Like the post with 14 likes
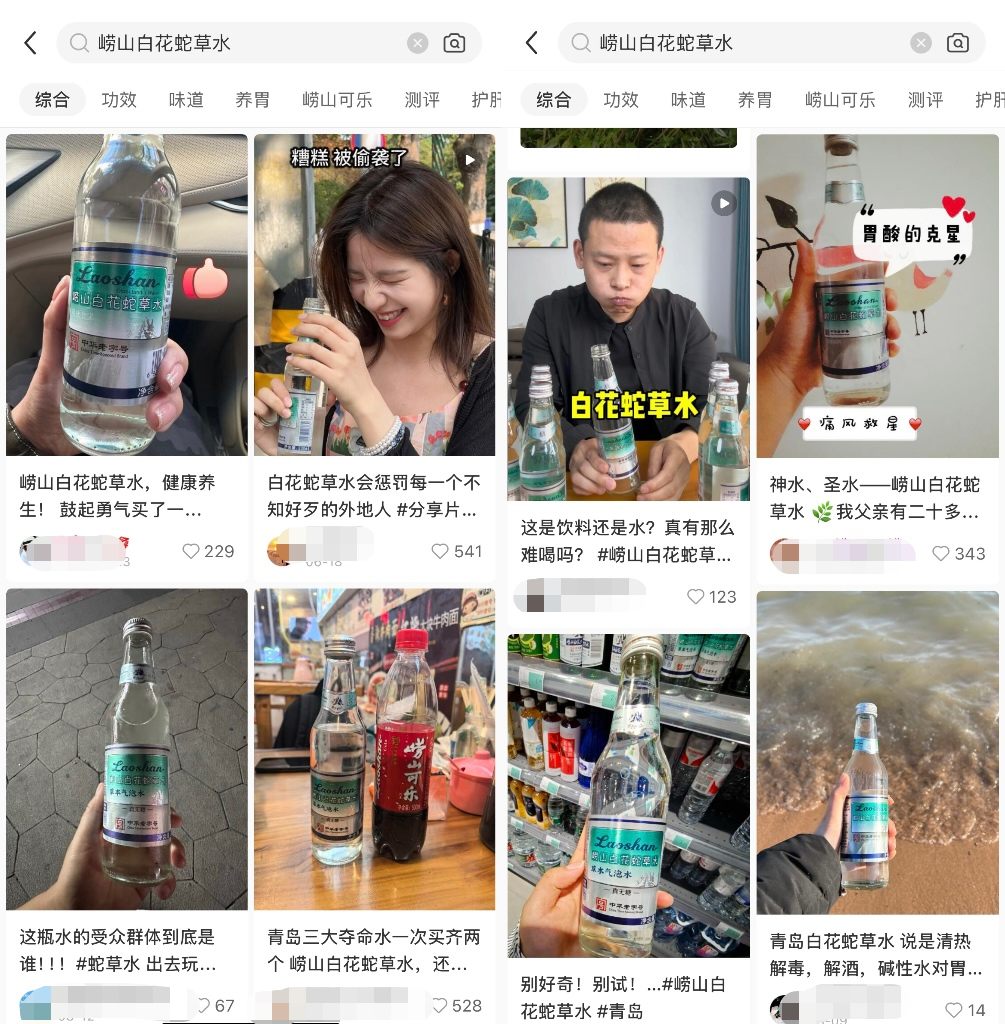This screenshot has width=1005, height=1024. pos(953,1010)
